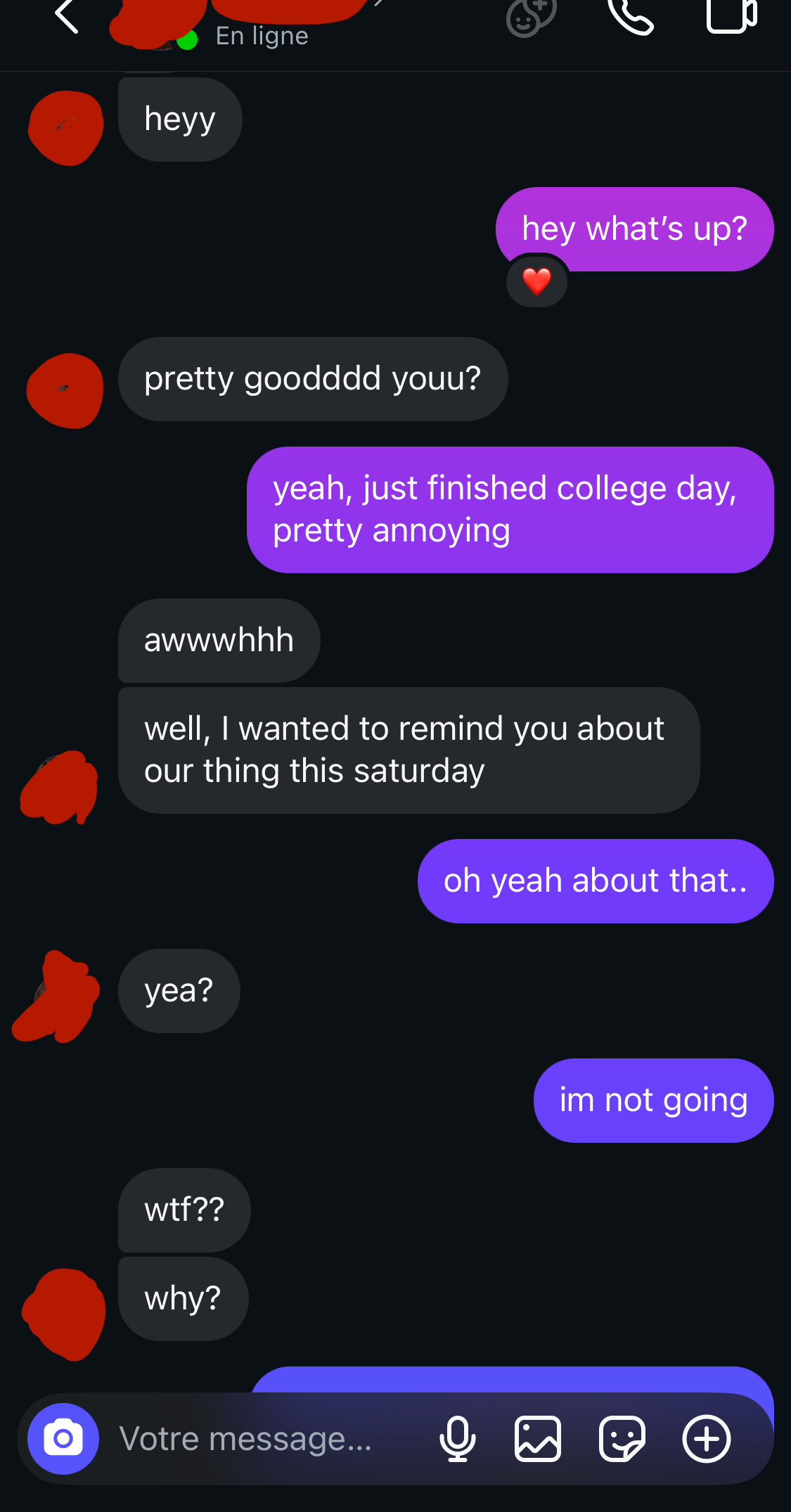
Task: Open the camera button in message bar
Action: pos(63,1438)
